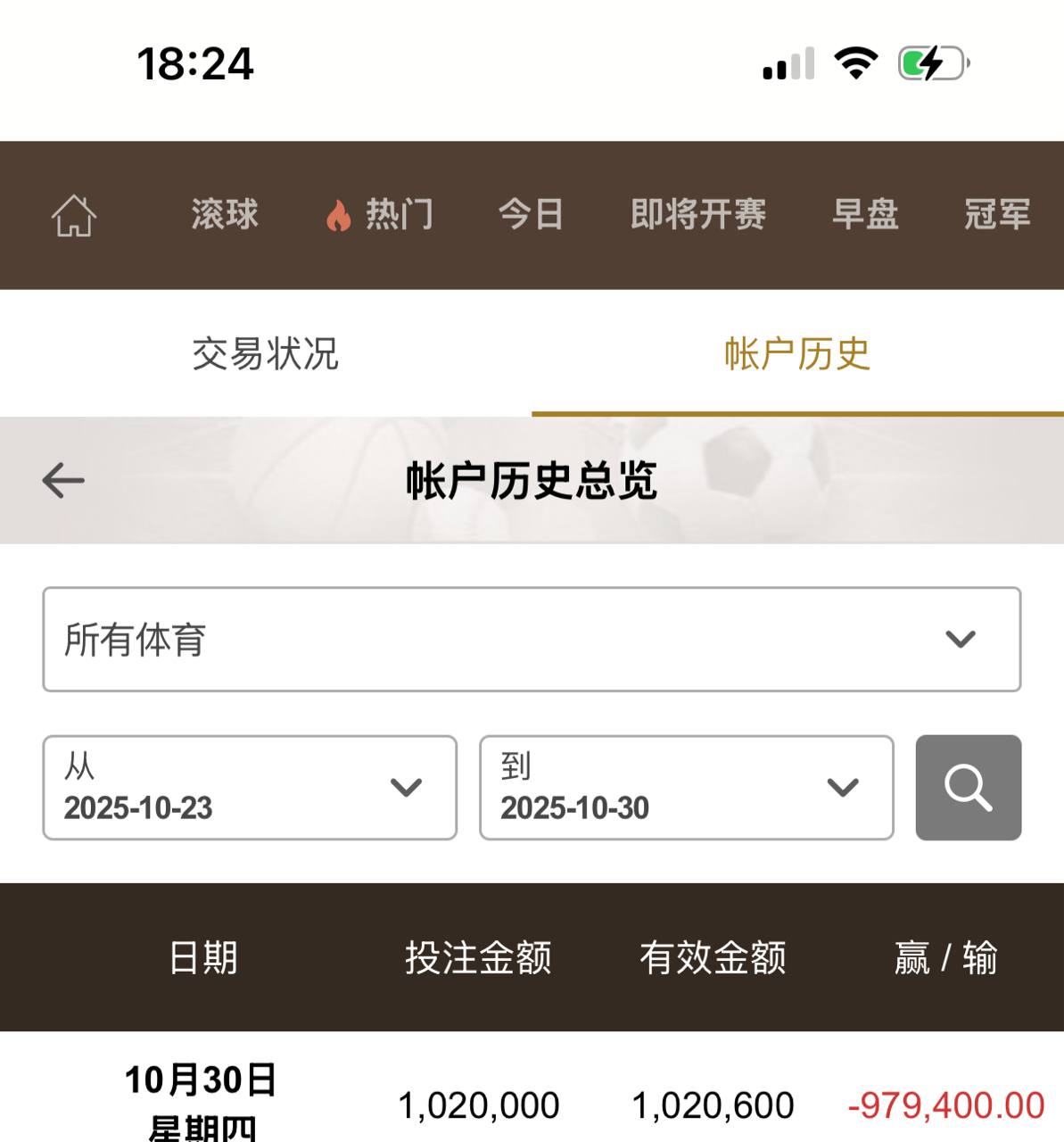Select the 今日 tab
Viewport: 1064px width, 1142px height.
click(x=531, y=215)
